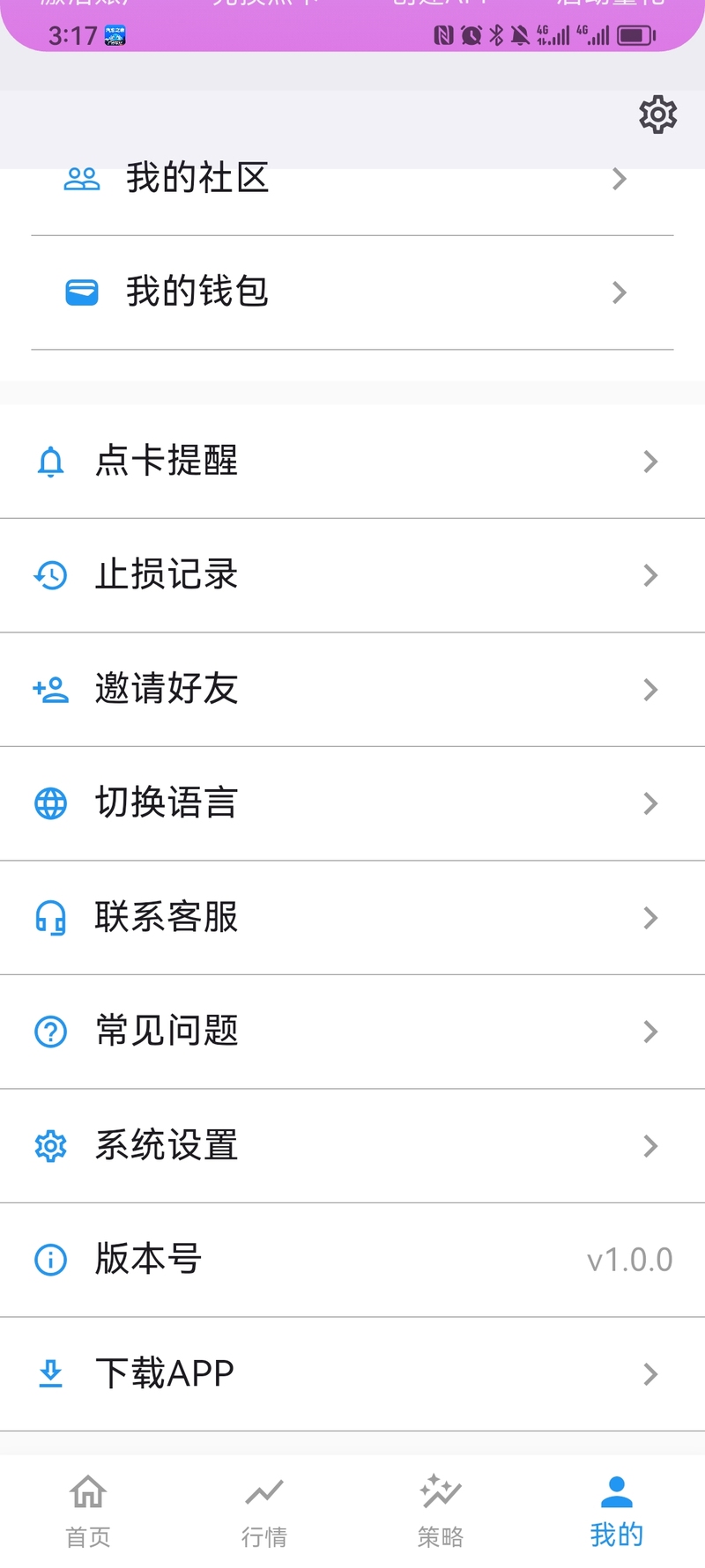Viewport: 705px width, 1568px height.
Task: Open 切换语言 language switcher
Action: click(x=352, y=803)
